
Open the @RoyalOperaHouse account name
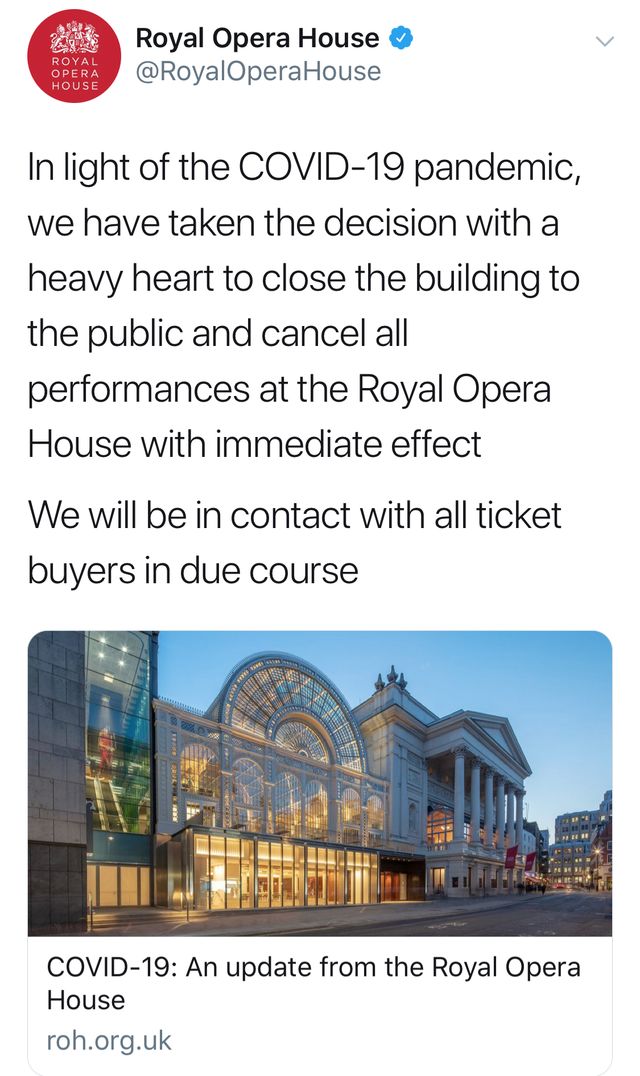coord(258,39)
